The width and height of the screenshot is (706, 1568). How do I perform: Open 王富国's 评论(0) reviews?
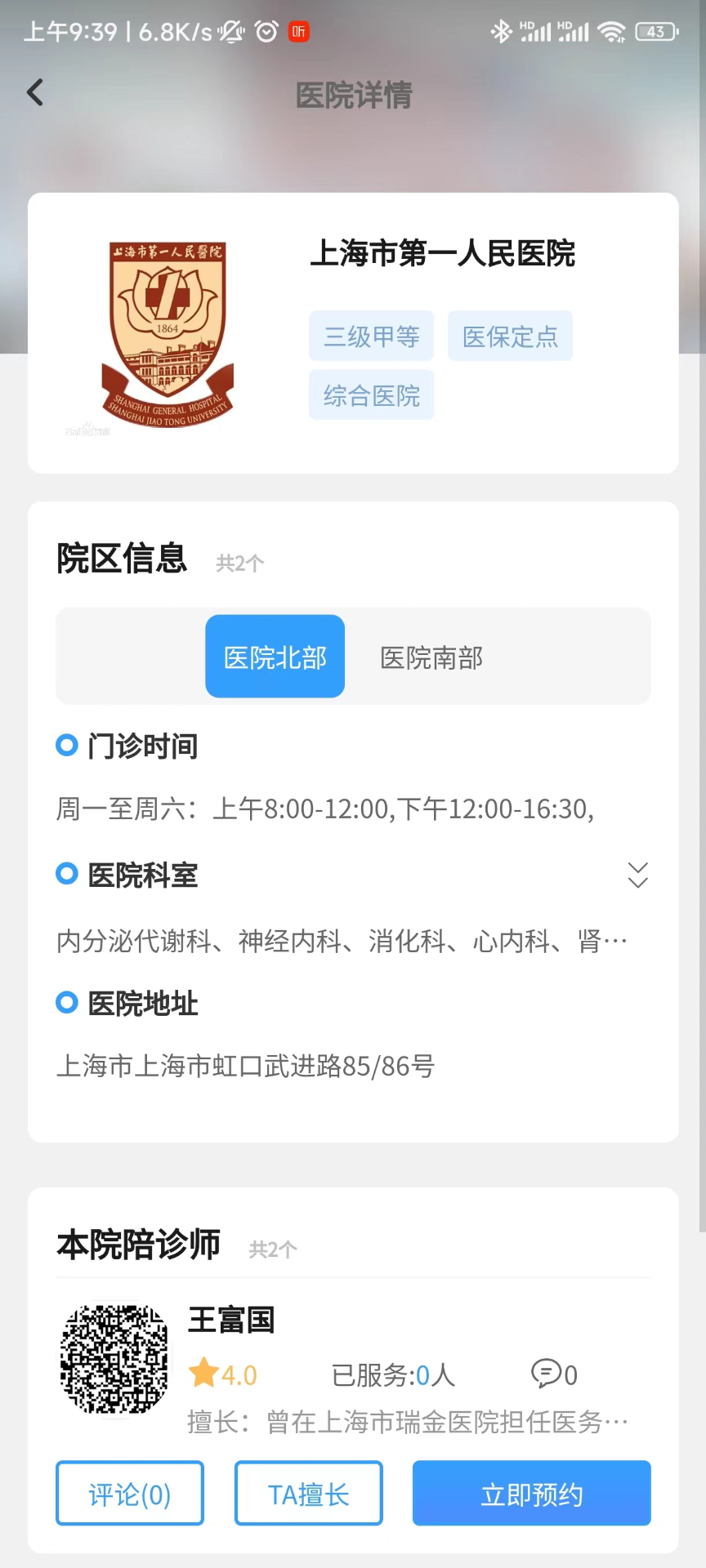130,1494
